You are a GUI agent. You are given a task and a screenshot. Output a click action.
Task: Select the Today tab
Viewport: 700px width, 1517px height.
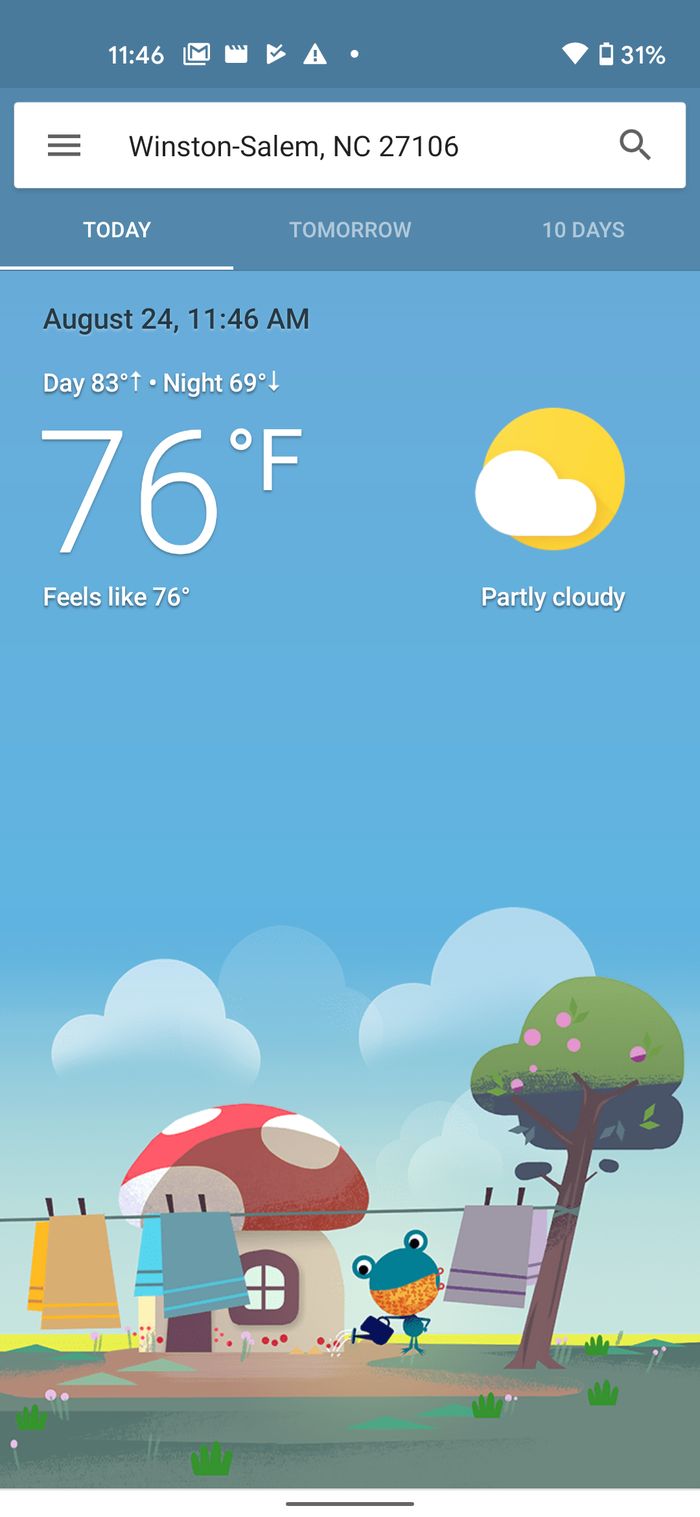click(x=117, y=230)
